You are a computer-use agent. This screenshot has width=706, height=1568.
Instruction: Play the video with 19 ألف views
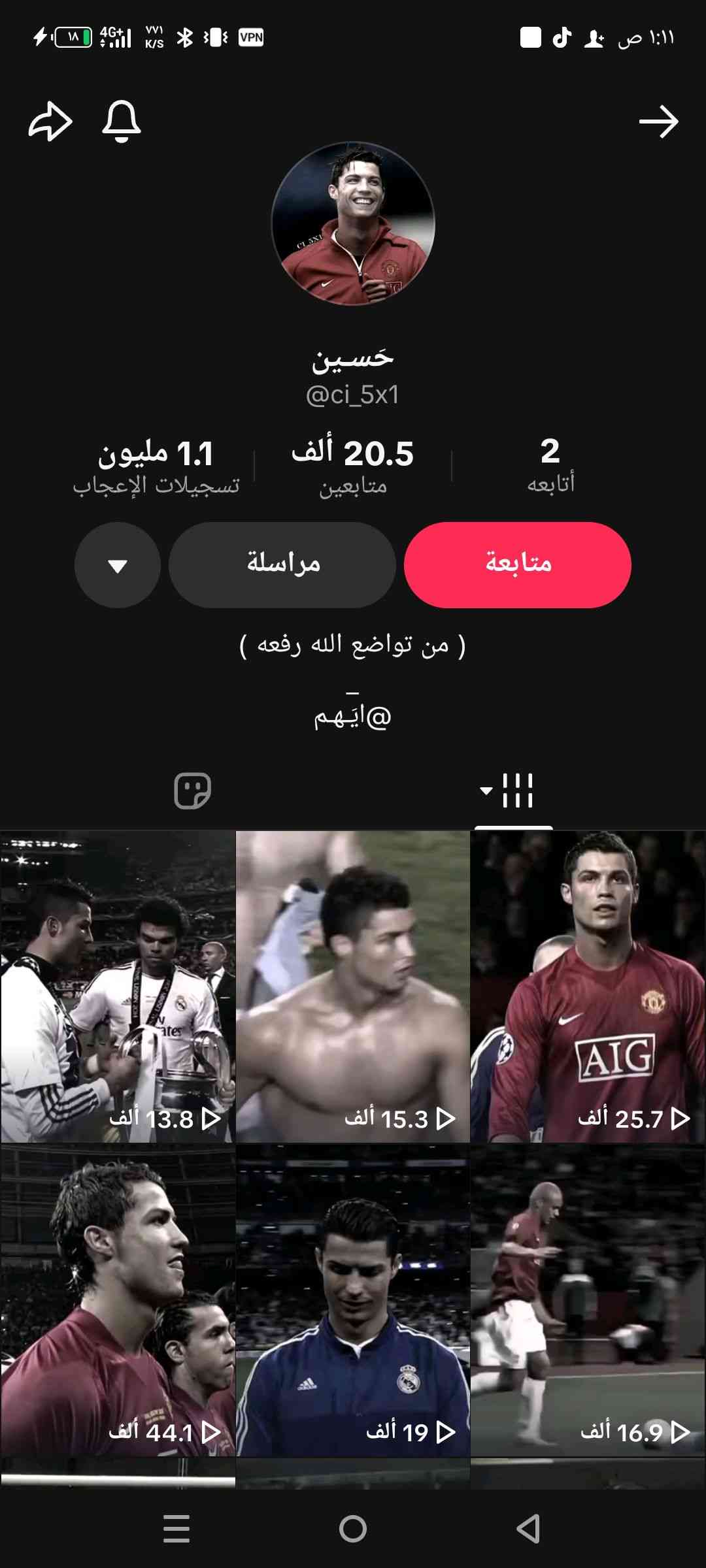pyautogui.click(x=353, y=1300)
